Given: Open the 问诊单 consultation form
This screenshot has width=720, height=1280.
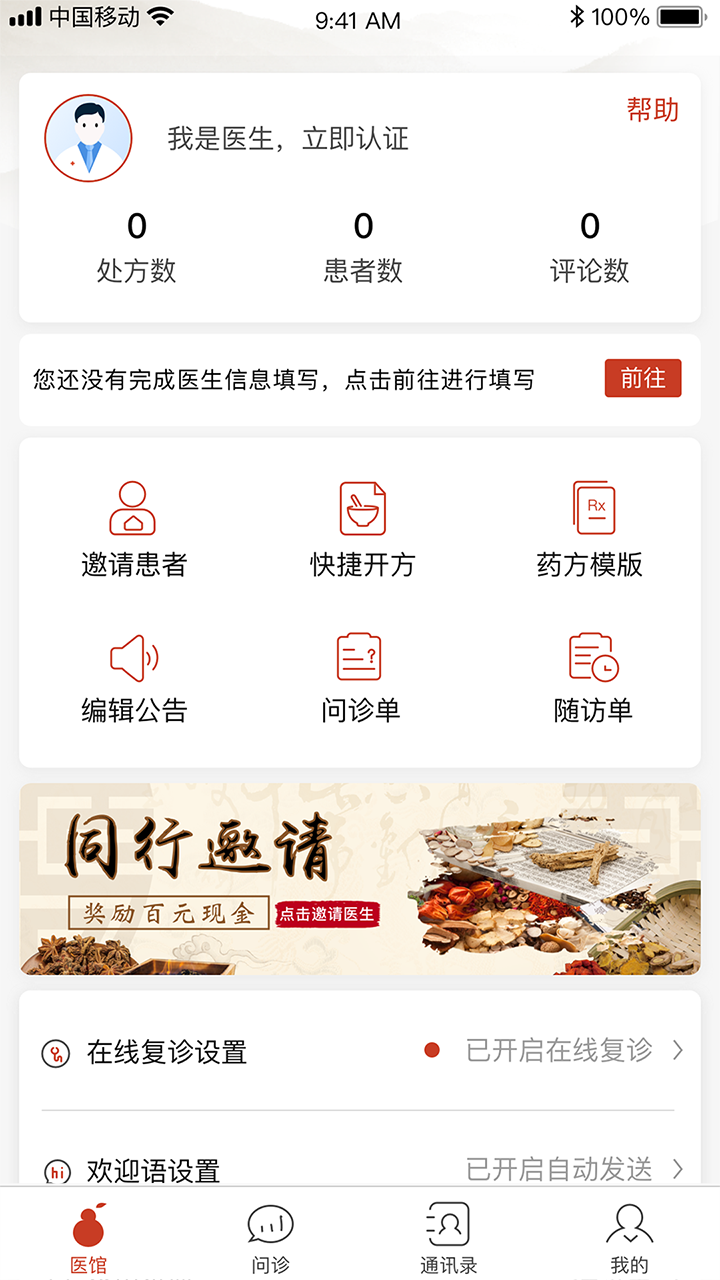Looking at the screenshot, I should tap(361, 678).
